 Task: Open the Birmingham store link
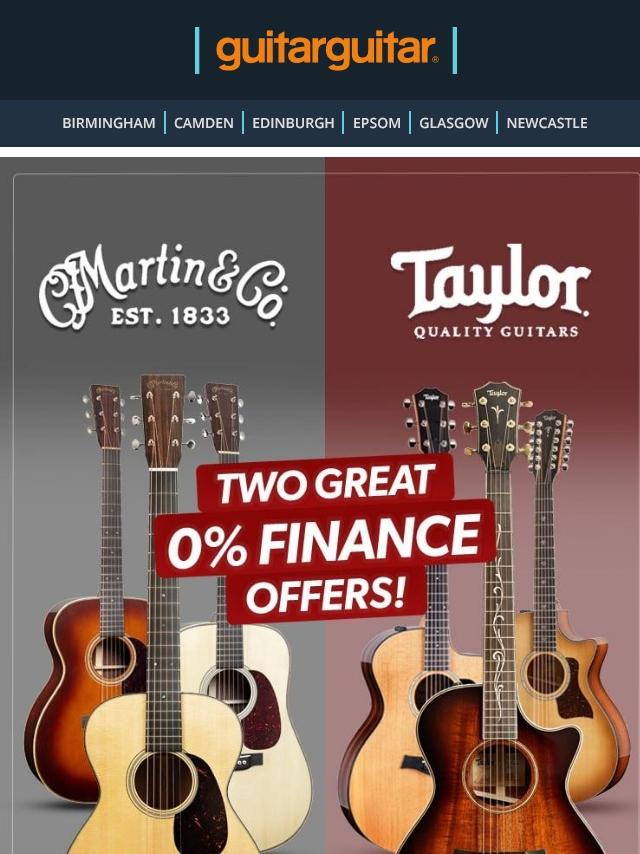109,123
